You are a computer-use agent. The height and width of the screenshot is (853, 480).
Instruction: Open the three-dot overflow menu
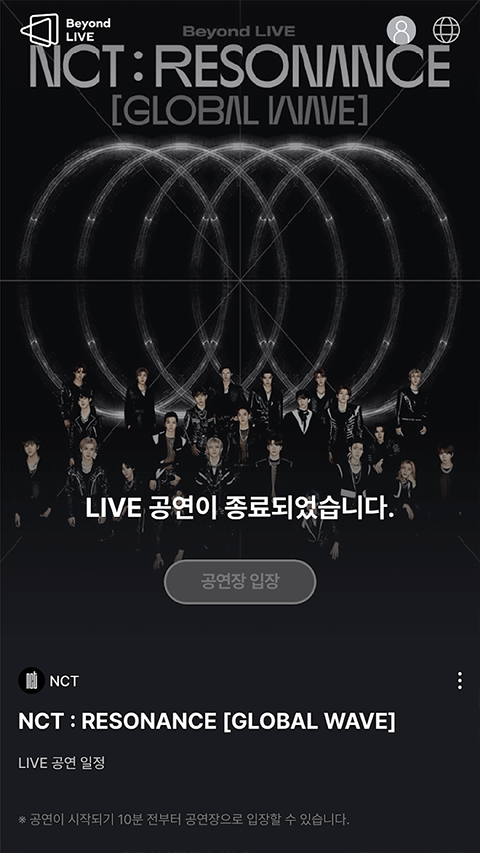coord(460,681)
